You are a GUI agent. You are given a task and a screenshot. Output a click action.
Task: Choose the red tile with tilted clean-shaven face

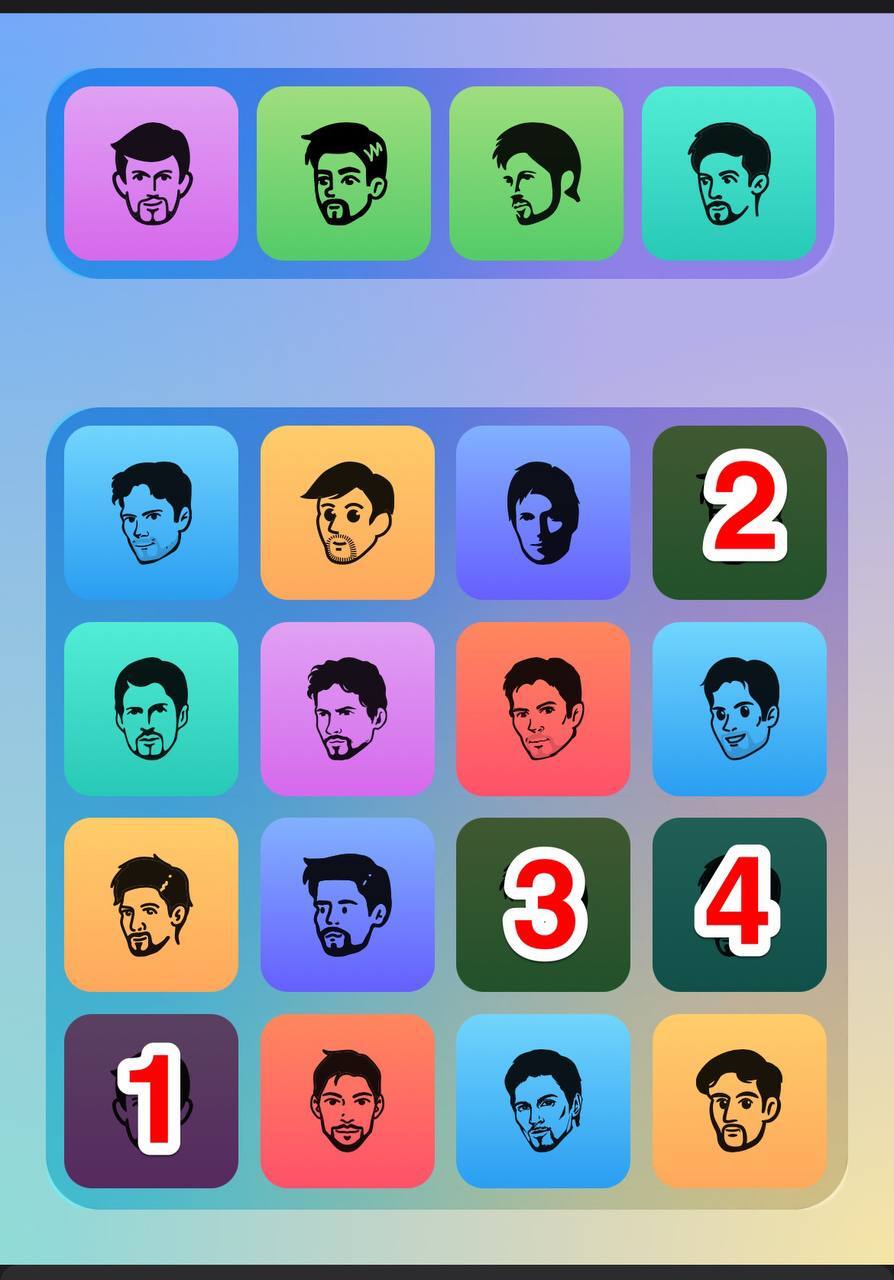(x=543, y=709)
